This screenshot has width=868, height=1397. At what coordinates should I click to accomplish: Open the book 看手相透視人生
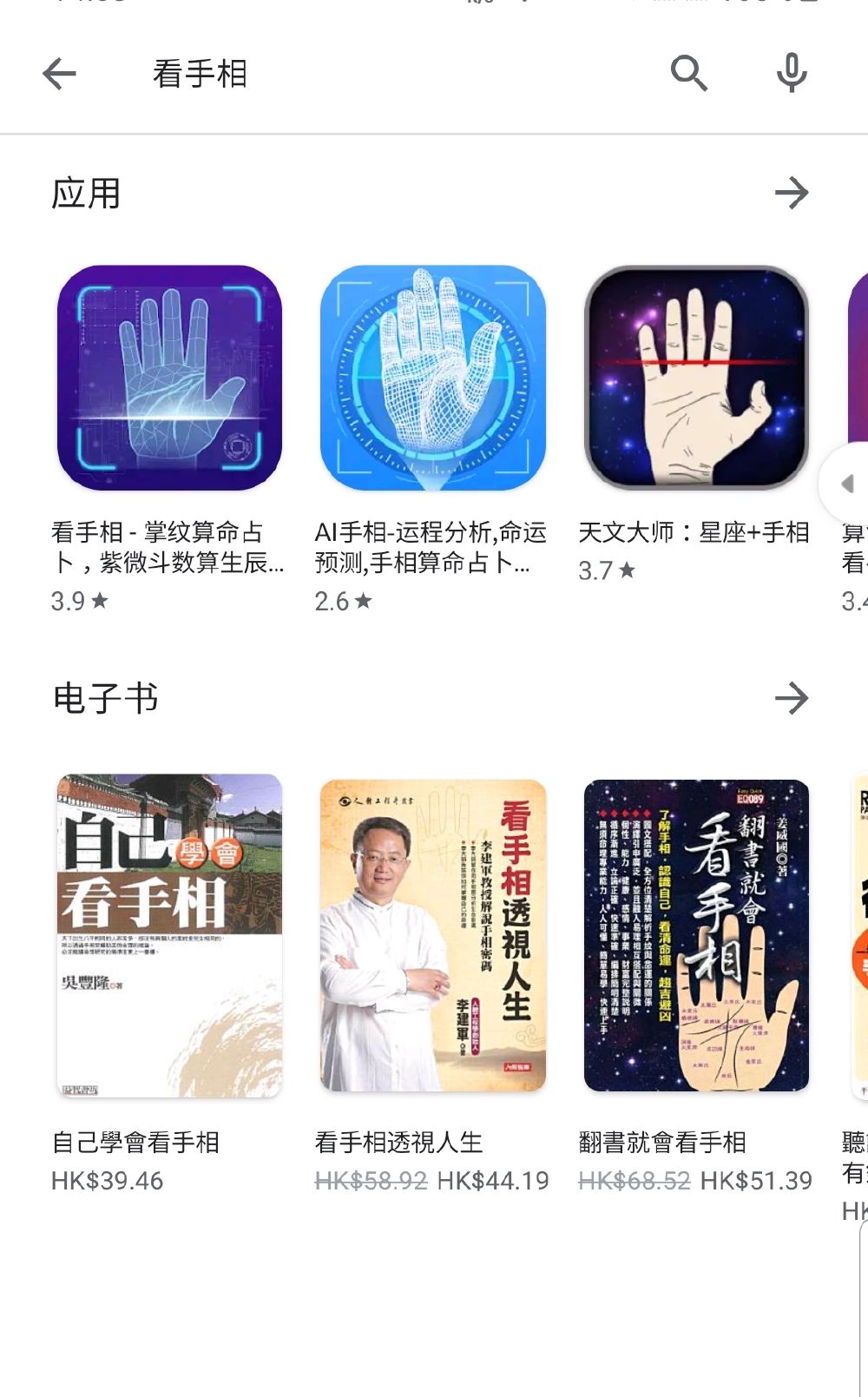[x=432, y=935]
